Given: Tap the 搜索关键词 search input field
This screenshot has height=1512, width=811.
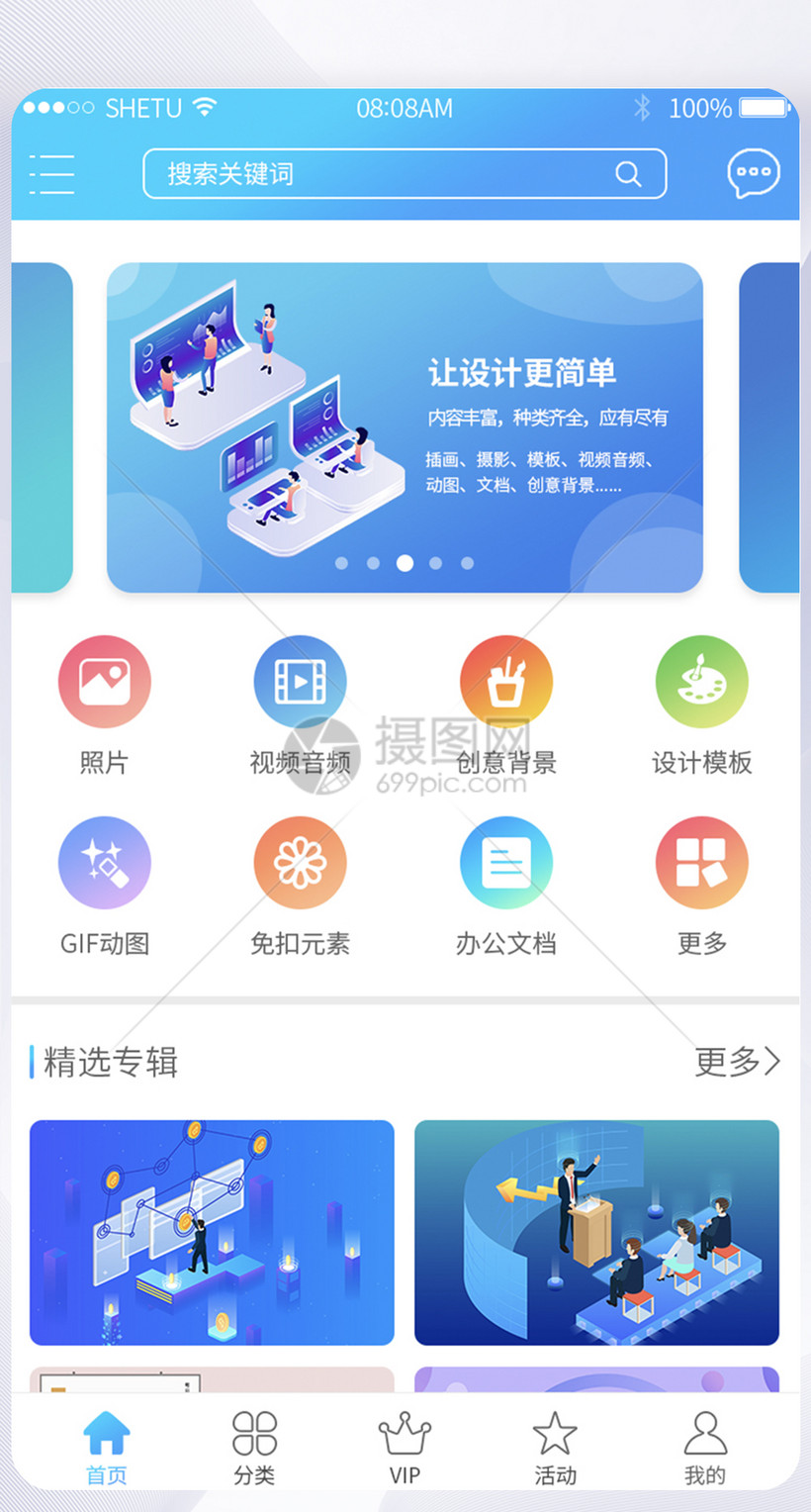Looking at the screenshot, I should (x=405, y=173).
